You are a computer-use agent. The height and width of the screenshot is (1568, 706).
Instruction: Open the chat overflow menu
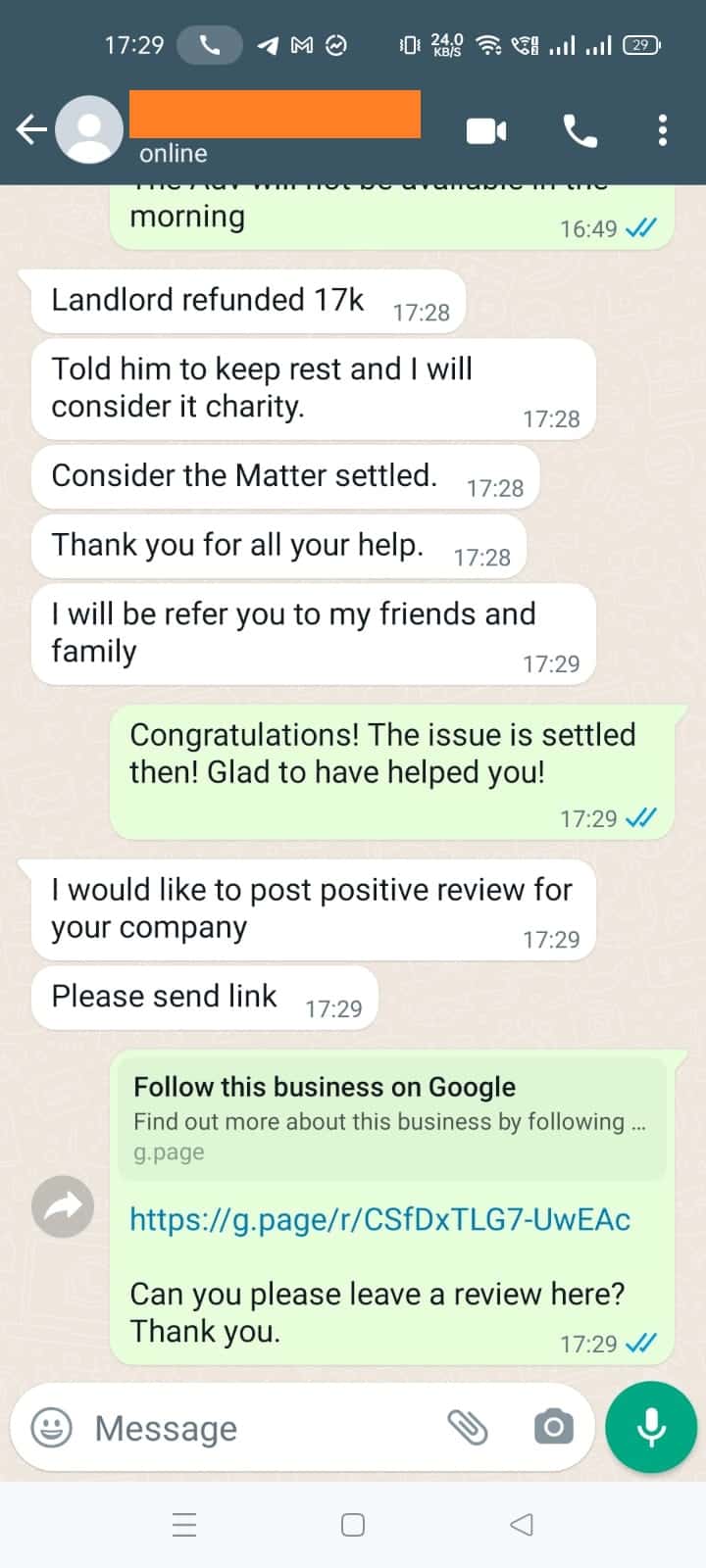coord(663,130)
